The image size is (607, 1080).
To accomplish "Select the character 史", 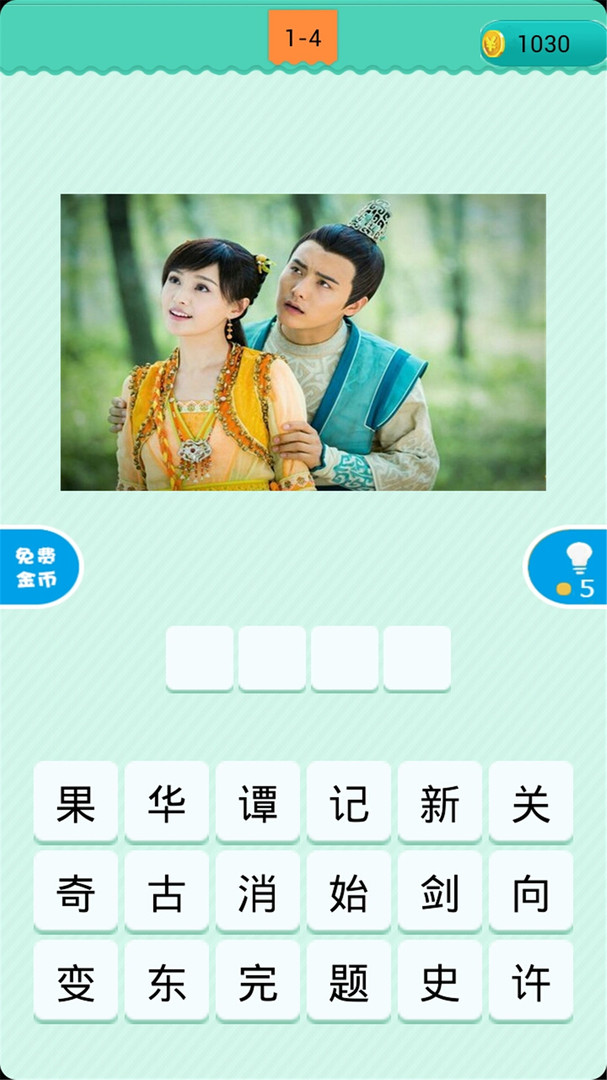I will [440, 982].
